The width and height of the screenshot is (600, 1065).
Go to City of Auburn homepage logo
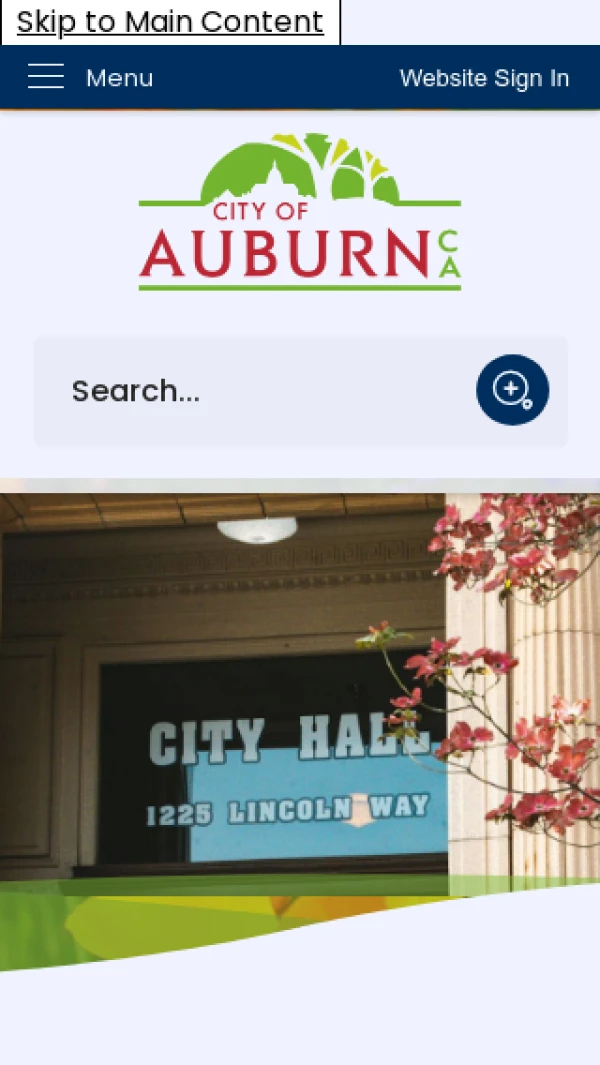[300, 212]
